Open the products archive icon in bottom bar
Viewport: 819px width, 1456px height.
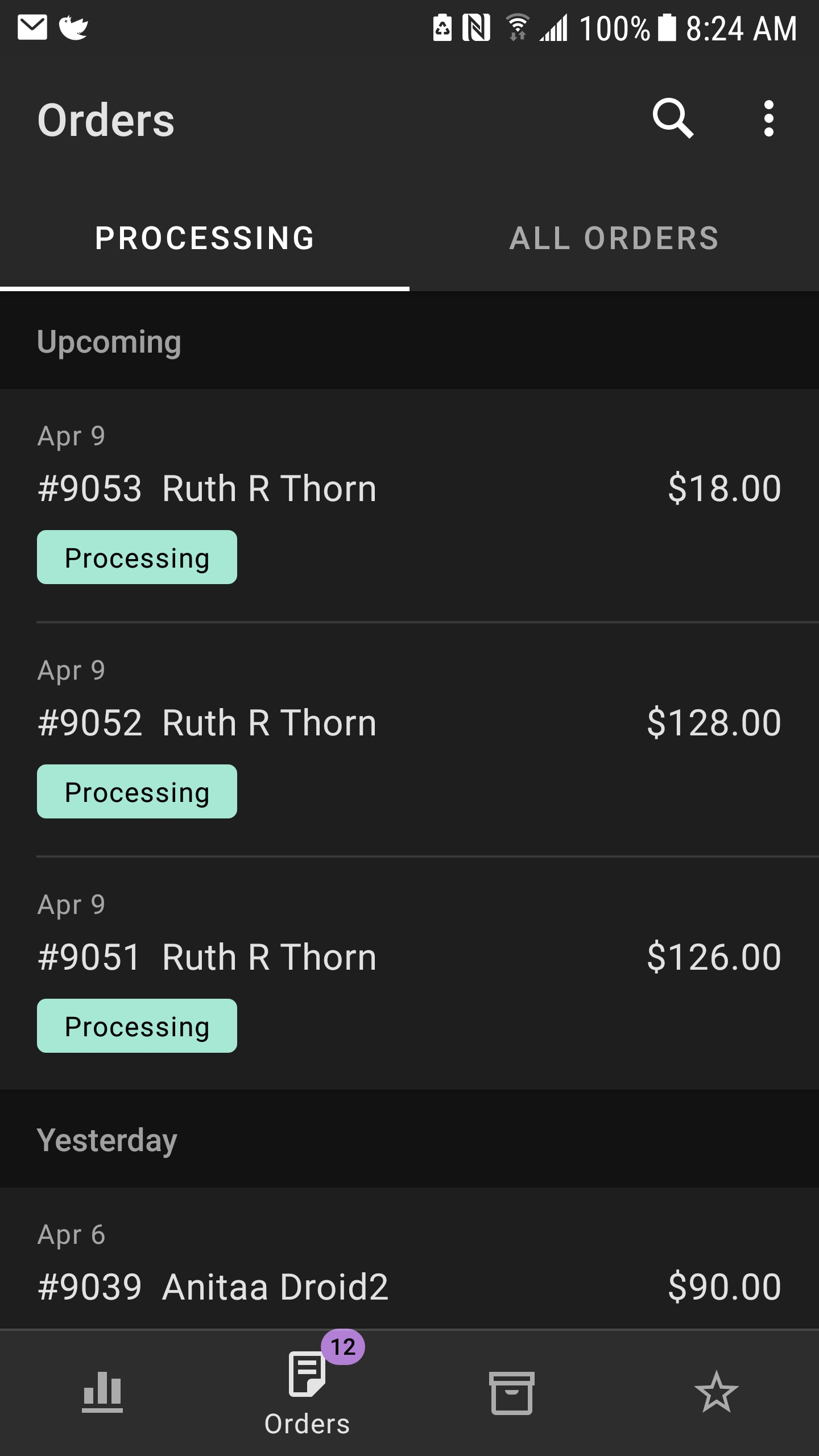coord(512,1393)
